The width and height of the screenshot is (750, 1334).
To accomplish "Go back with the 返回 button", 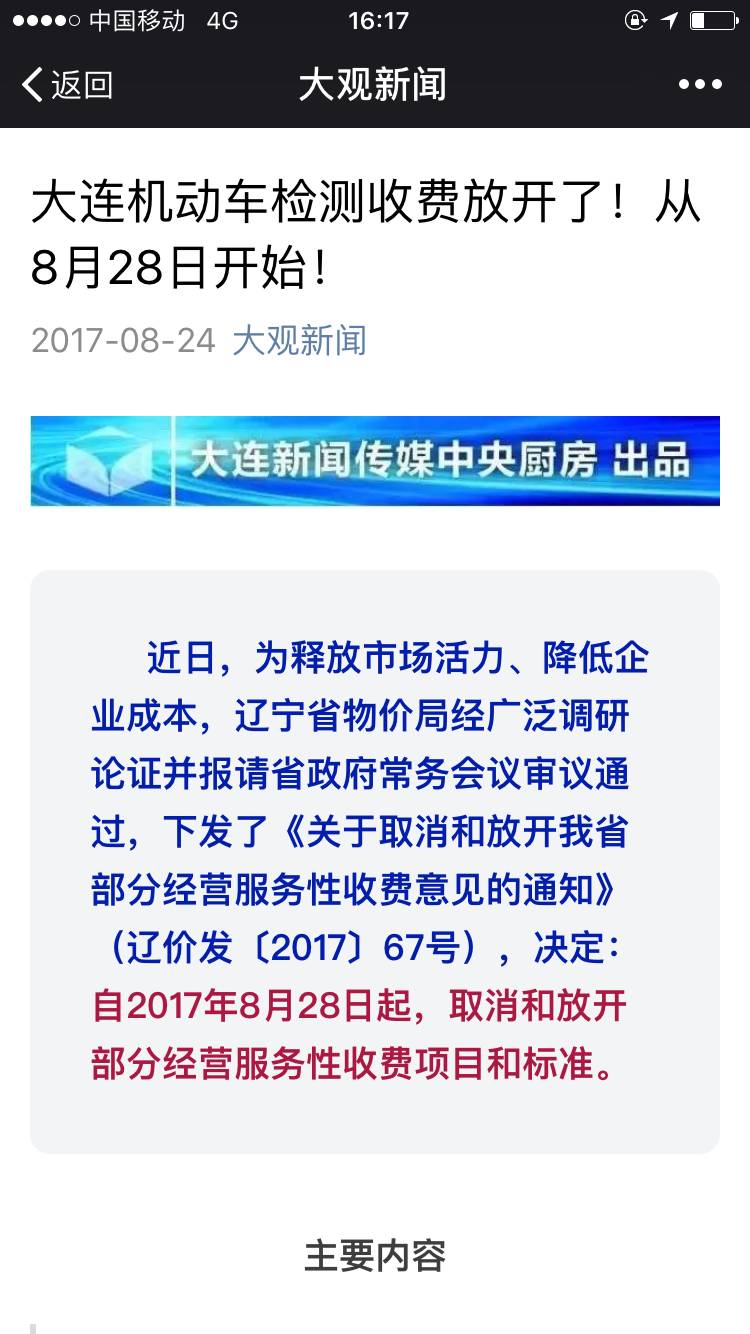I will (67, 85).
